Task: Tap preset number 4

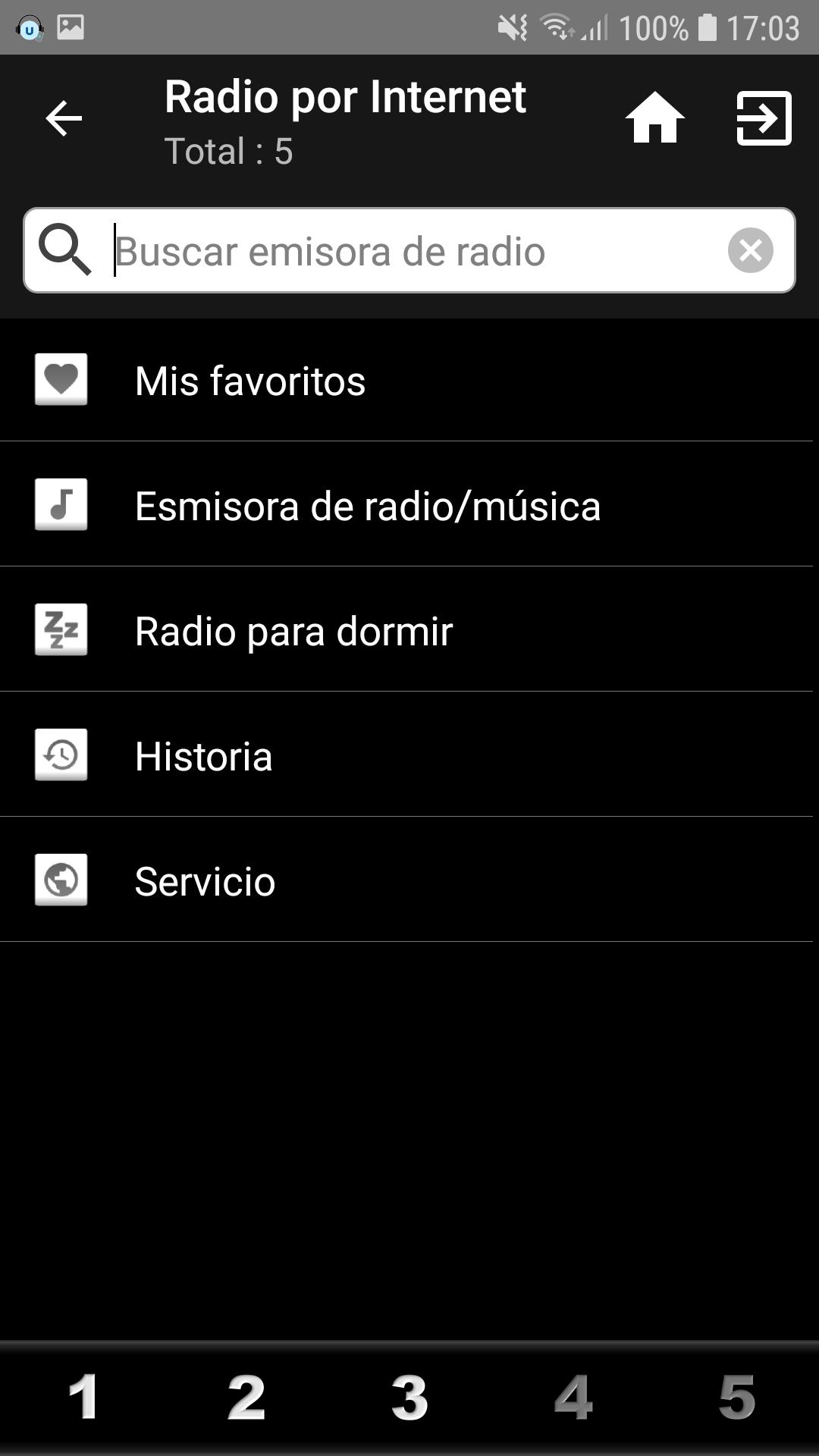Action: [573, 1397]
